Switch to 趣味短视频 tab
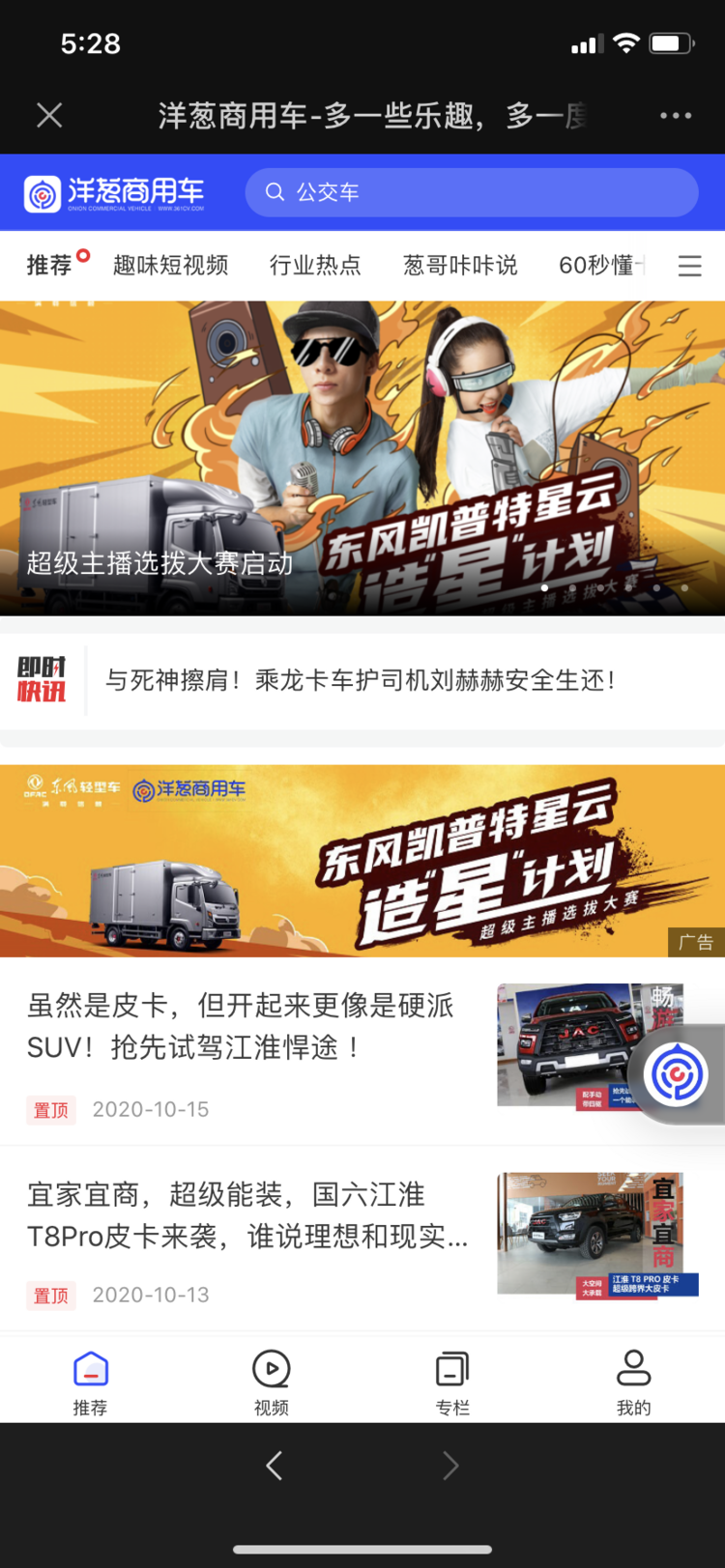This screenshot has height=1568, width=725. pyautogui.click(x=170, y=266)
